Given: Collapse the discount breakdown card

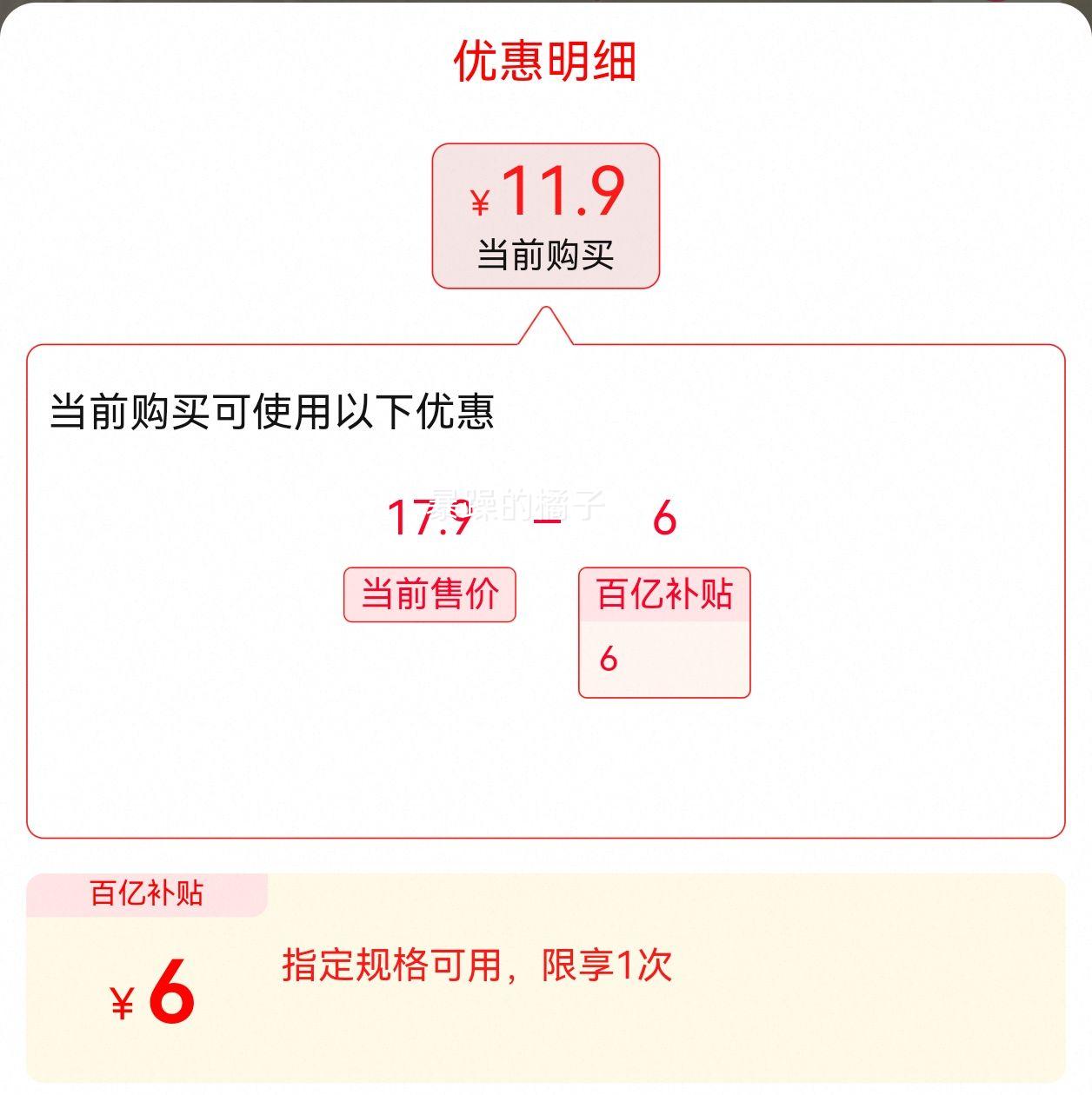Looking at the screenshot, I should click(546, 591).
